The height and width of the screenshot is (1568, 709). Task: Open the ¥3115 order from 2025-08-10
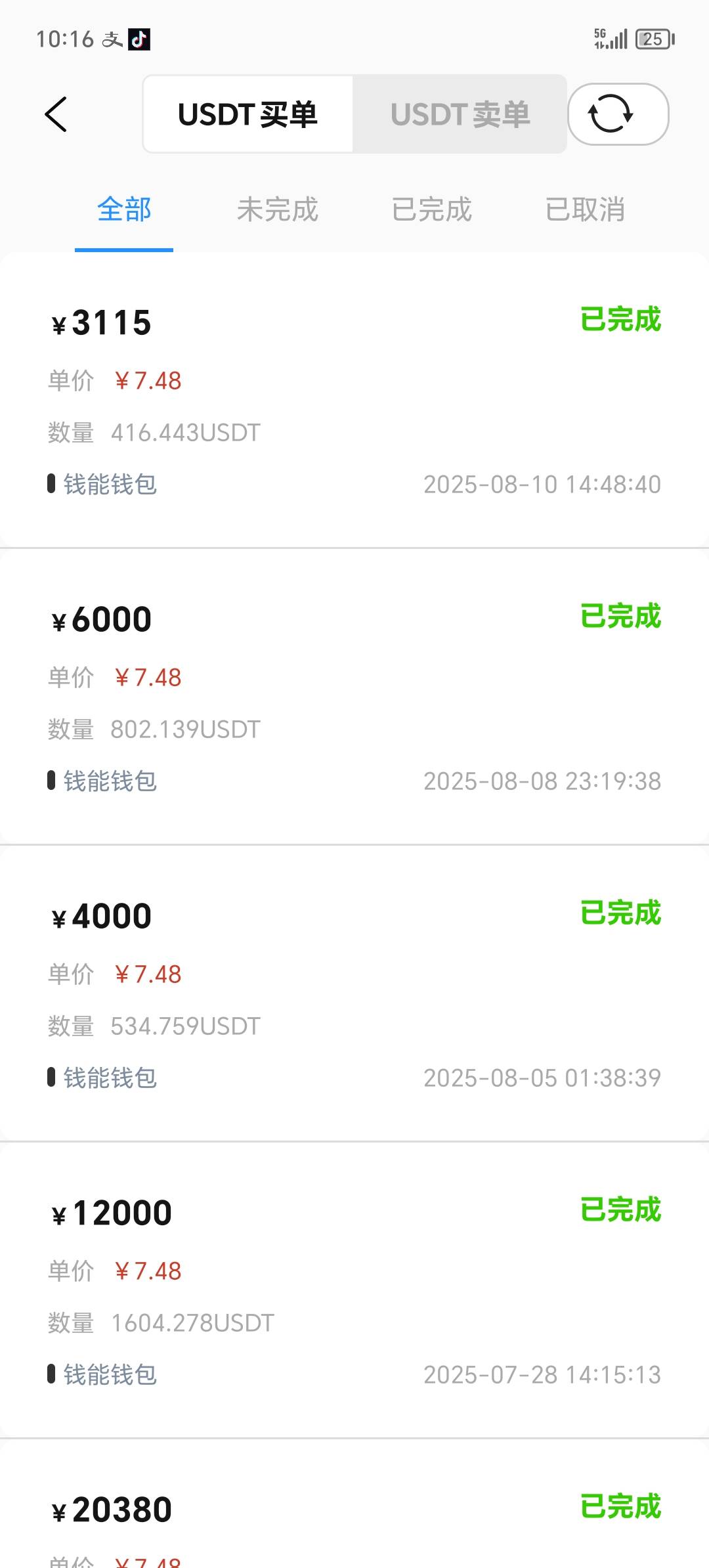point(354,400)
